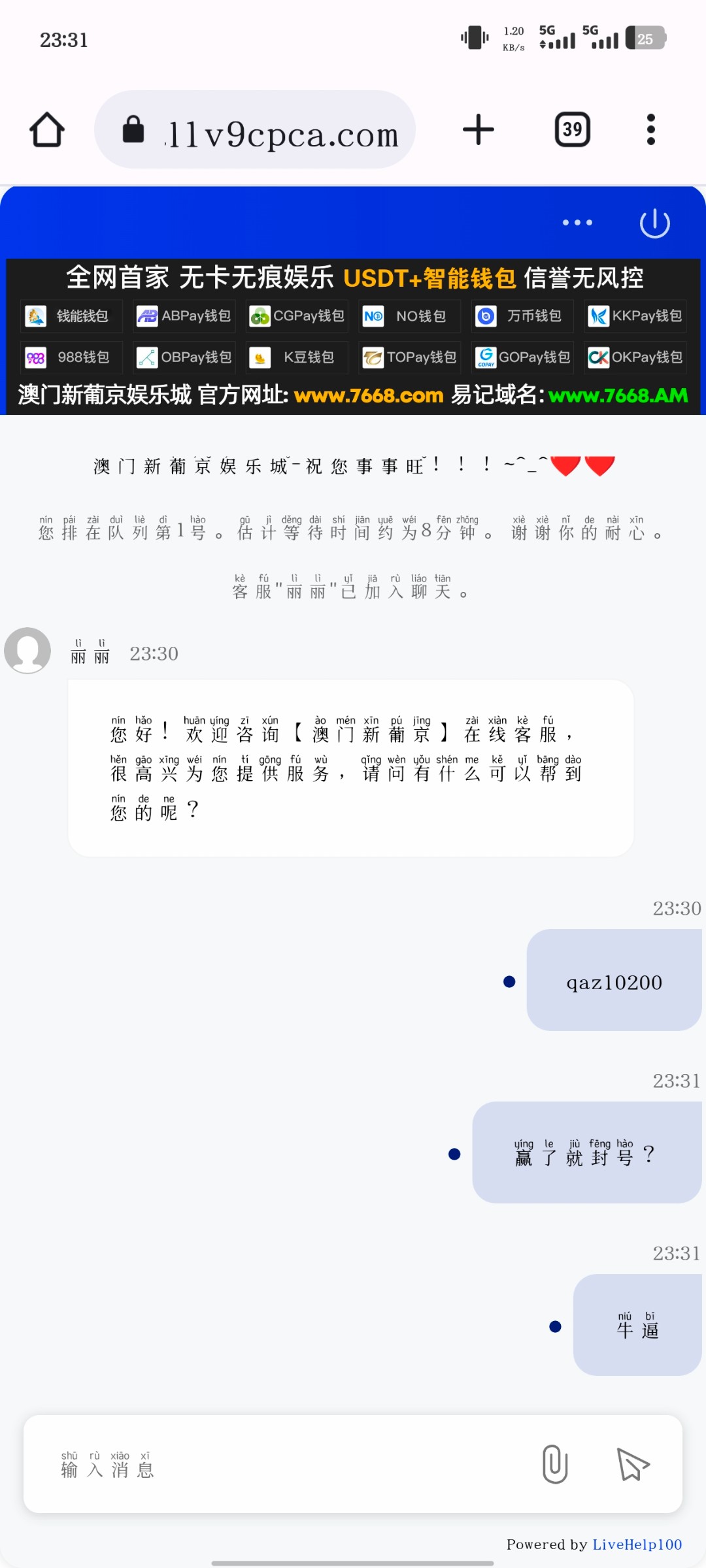Send the message with the paper plane
Screen dimensions: 706x1568
click(x=632, y=1464)
